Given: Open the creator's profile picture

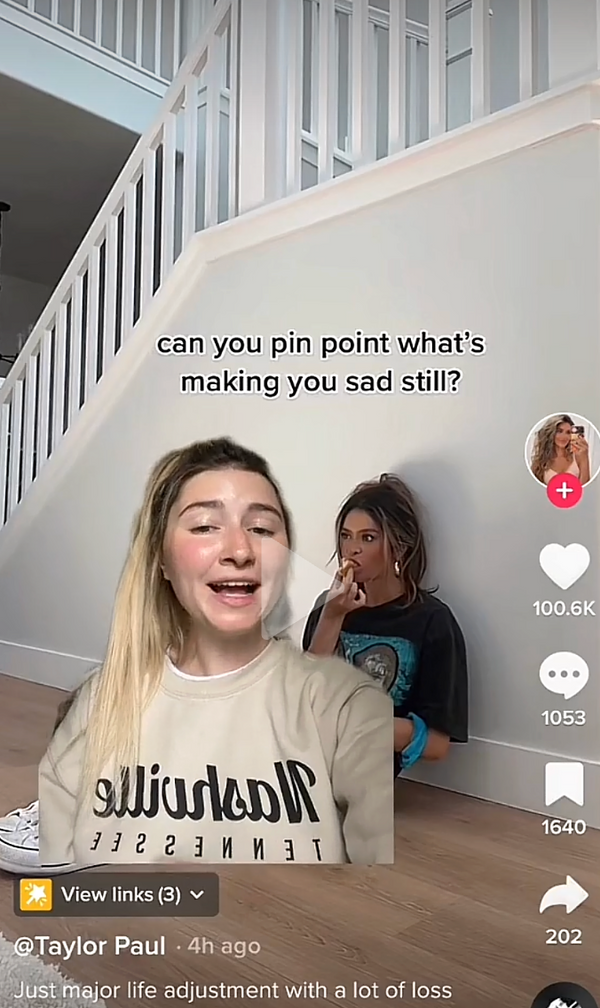Looking at the screenshot, I should 562,450.
